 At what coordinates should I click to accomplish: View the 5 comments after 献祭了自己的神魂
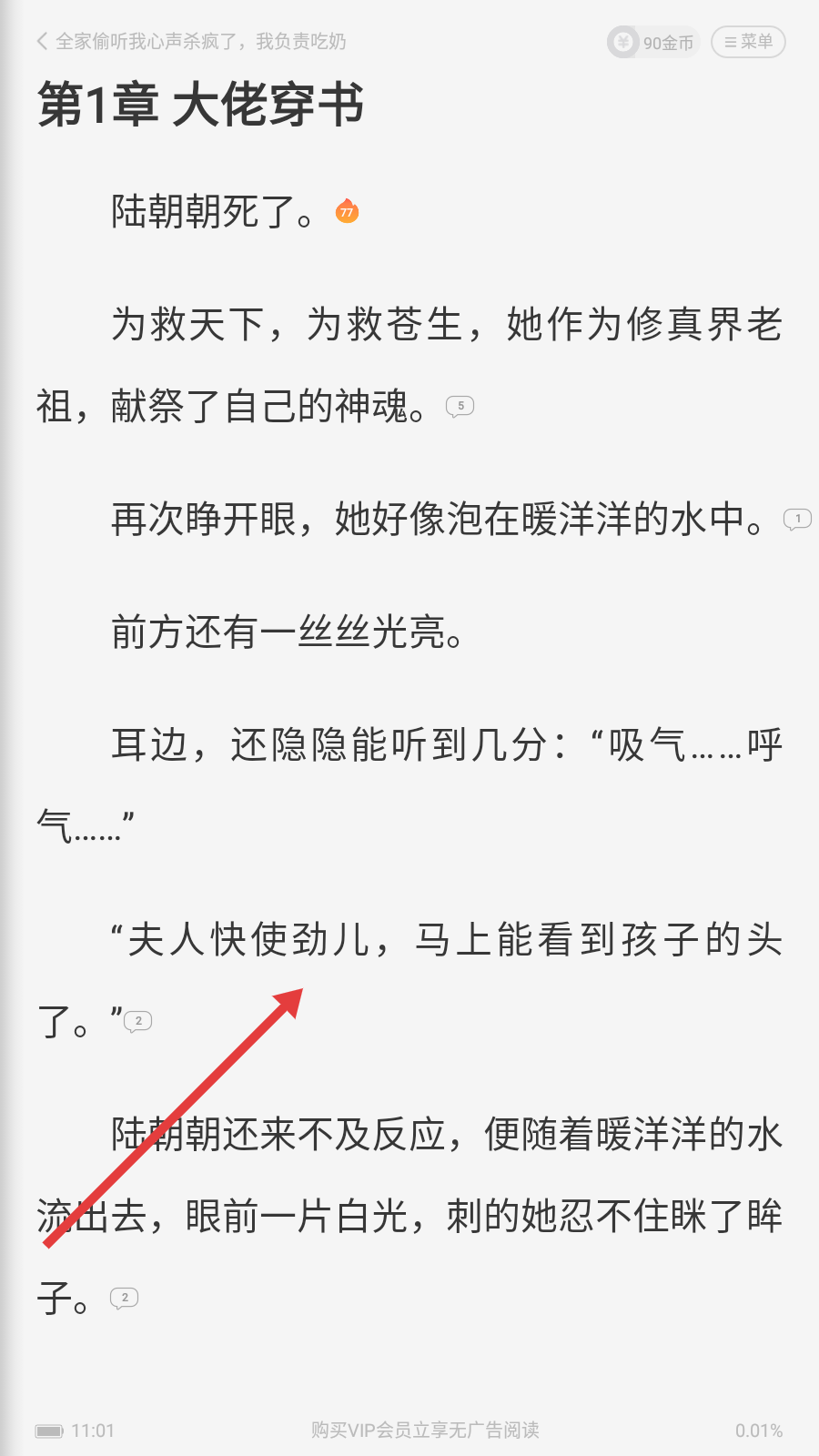click(460, 406)
